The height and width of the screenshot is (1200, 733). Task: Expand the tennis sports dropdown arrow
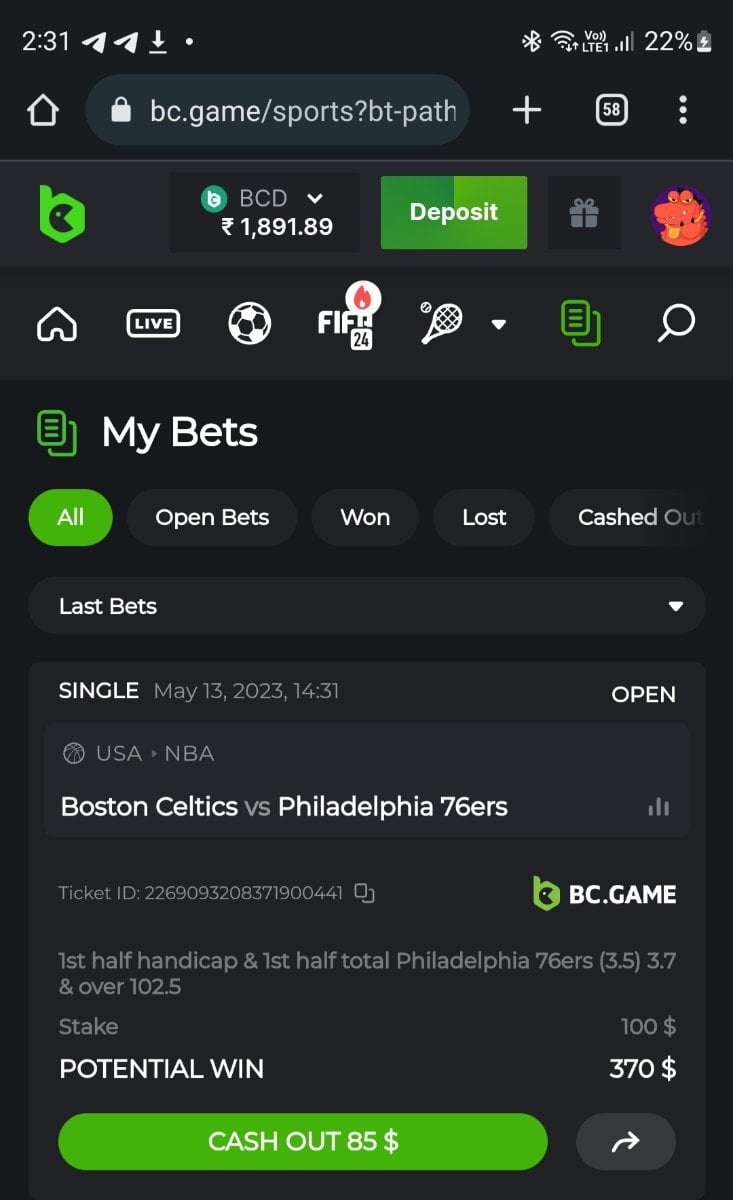pyautogui.click(x=499, y=324)
